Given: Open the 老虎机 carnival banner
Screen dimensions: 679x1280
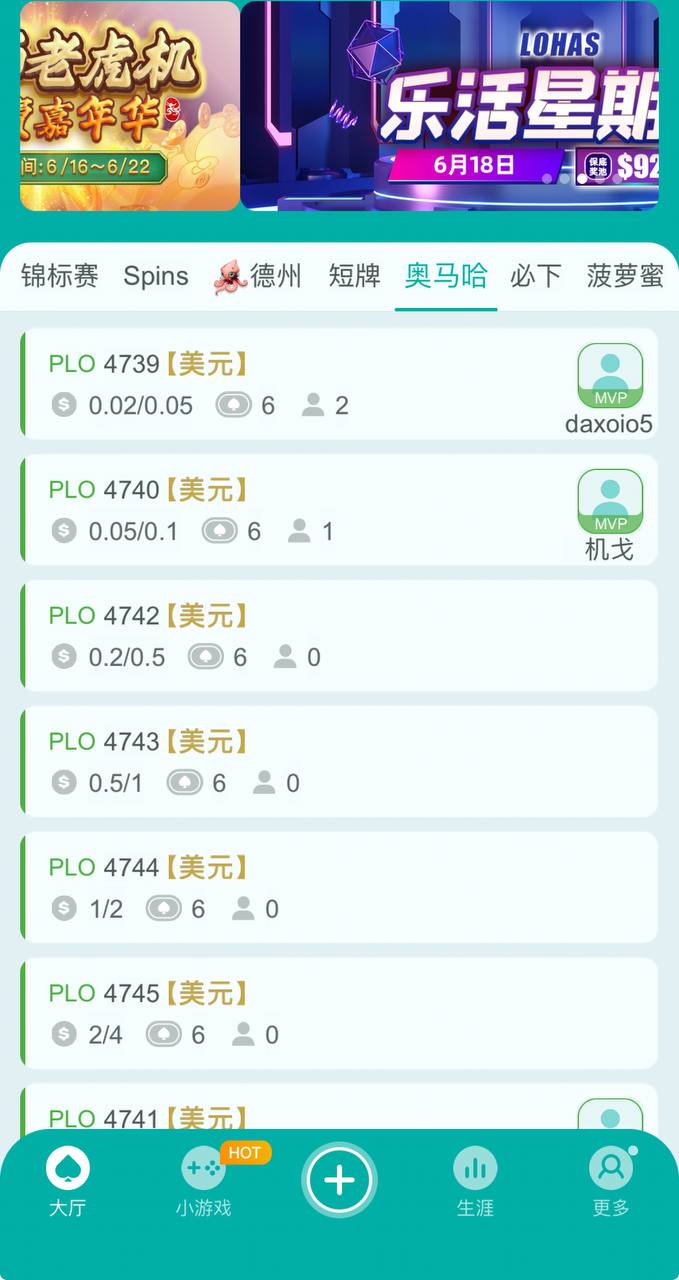Looking at the screenshot, I should coord(130,105).
